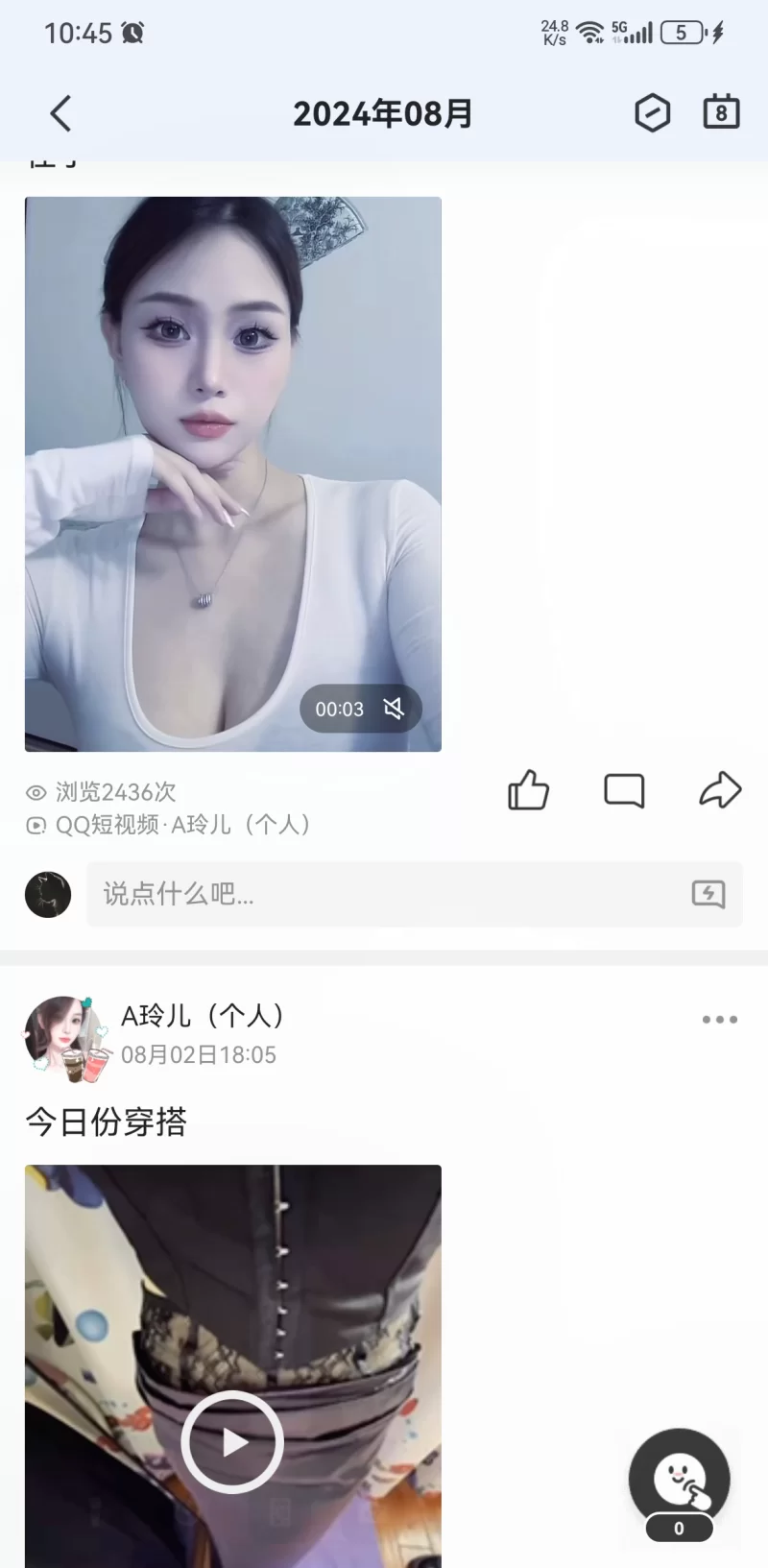Open the QQ短视频 · A玲儿 source link
Image resolution: width=768 pixels, height=1568 pixels.
[182, 825]
